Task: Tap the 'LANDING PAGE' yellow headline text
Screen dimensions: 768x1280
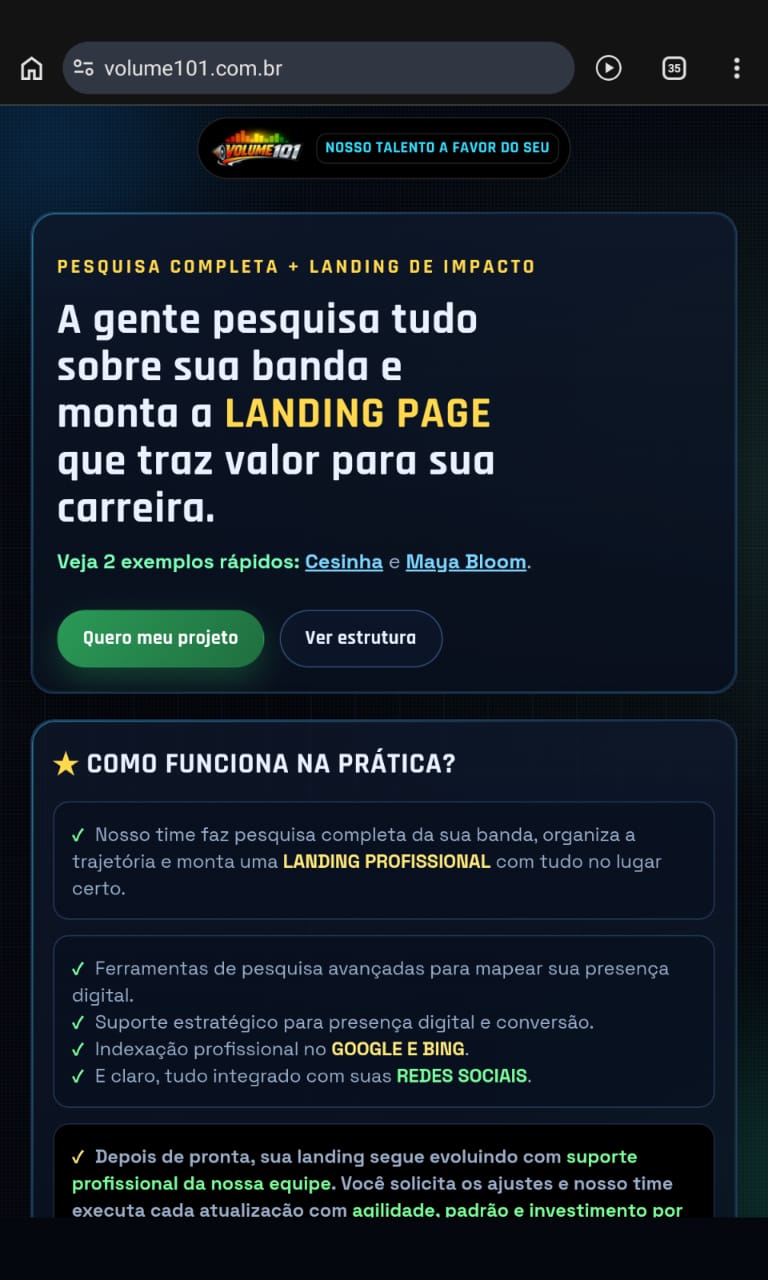Action: [358, 412]
